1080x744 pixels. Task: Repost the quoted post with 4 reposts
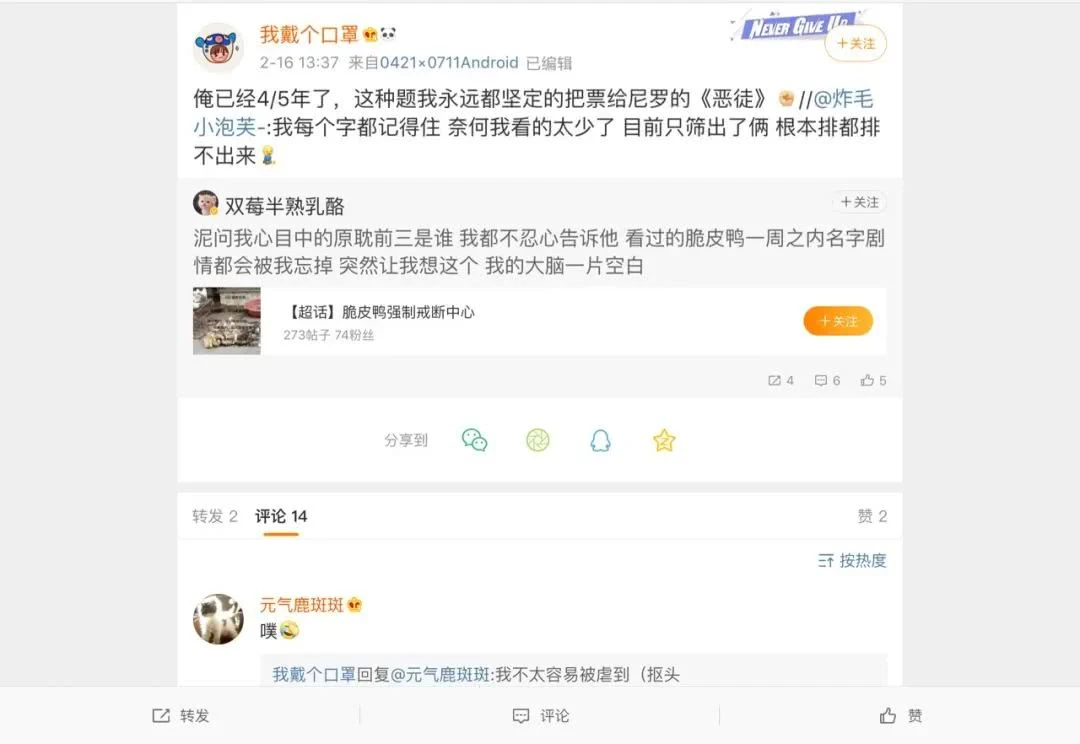click(x=780, y=380)
